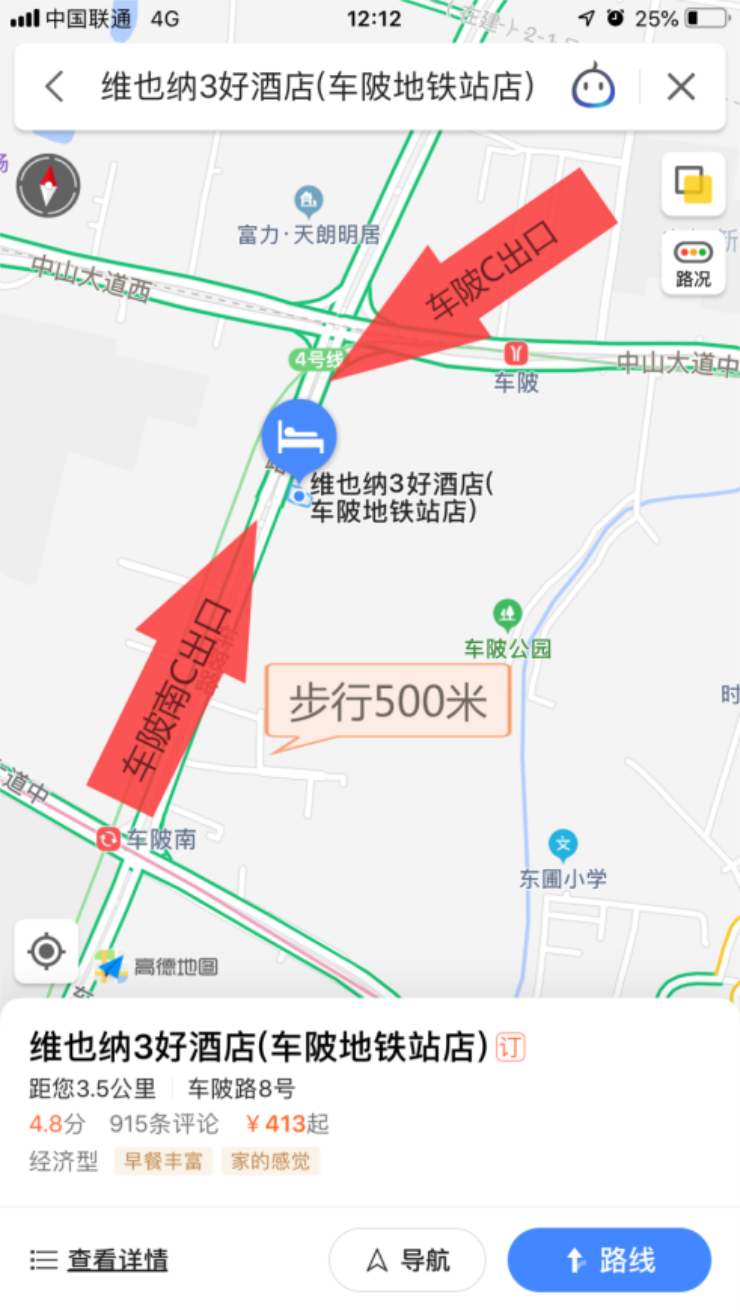Tap the 步行500米 walking distance bubble
This screenshot has width=740, height=1315.
pyautogui.click(x=388, y=702)
